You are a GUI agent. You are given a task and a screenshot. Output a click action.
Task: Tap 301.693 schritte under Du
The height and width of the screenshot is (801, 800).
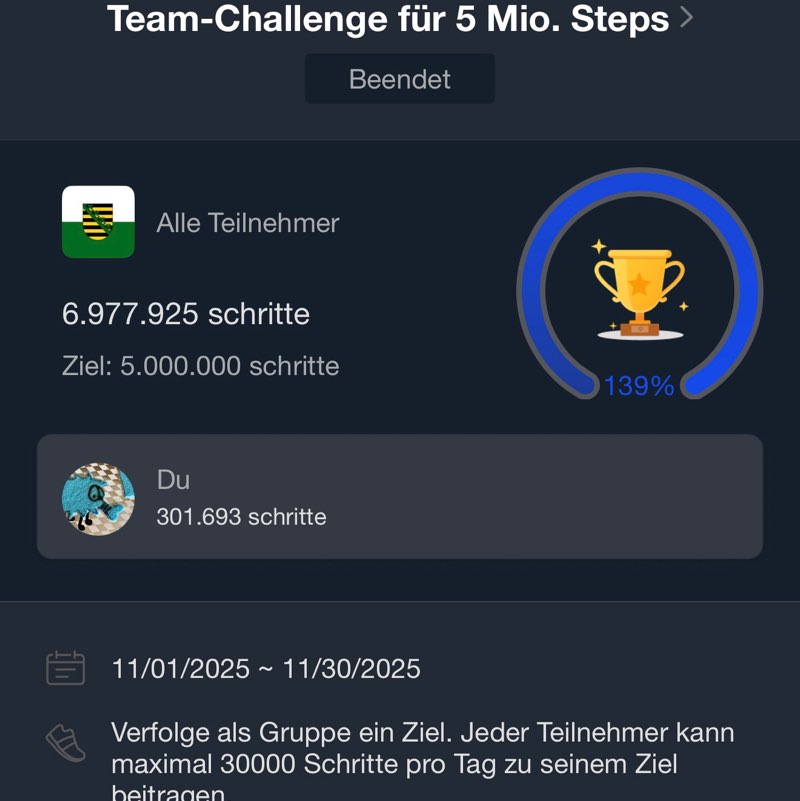coord(243,517)
